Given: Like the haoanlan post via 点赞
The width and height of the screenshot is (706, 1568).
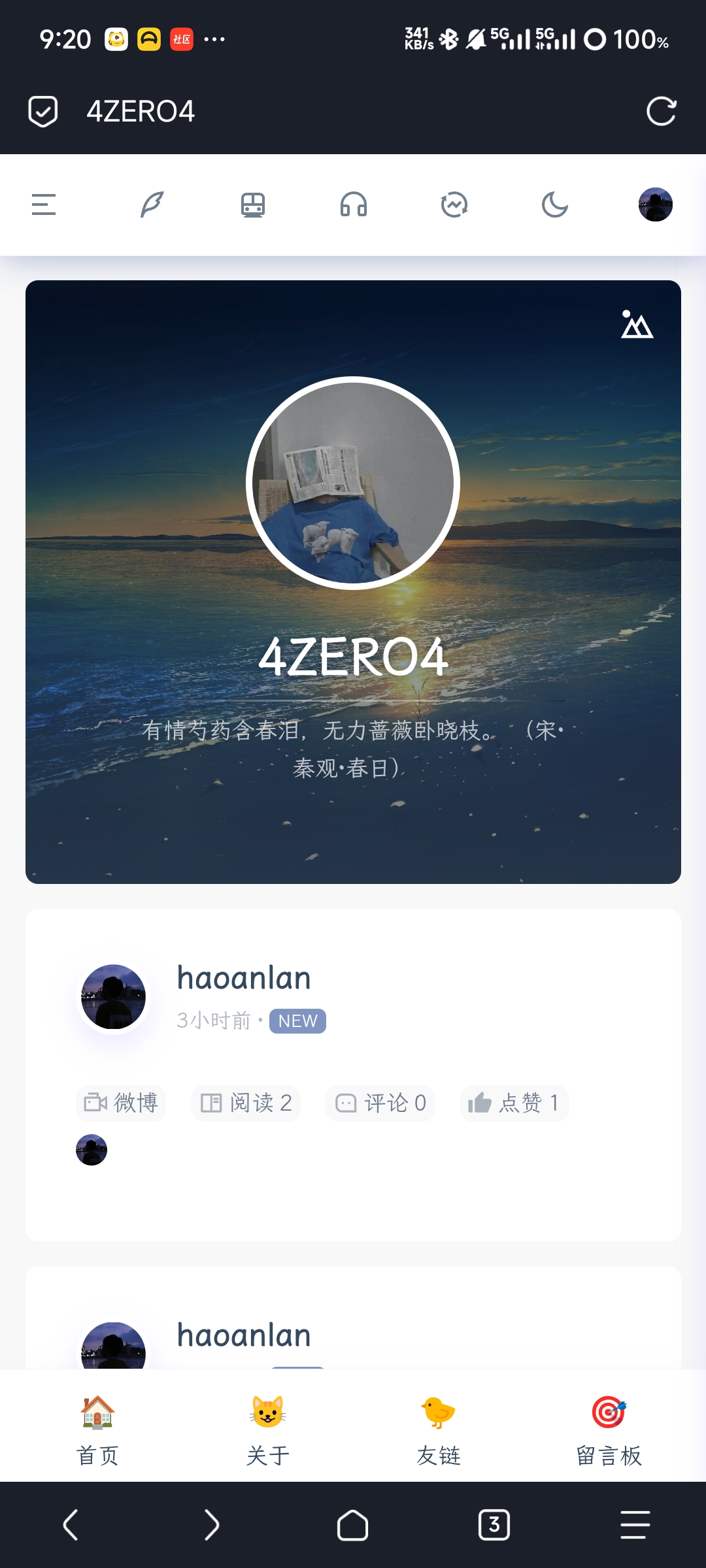Looking at the screenshot, I should click(x=514, y=1103).
